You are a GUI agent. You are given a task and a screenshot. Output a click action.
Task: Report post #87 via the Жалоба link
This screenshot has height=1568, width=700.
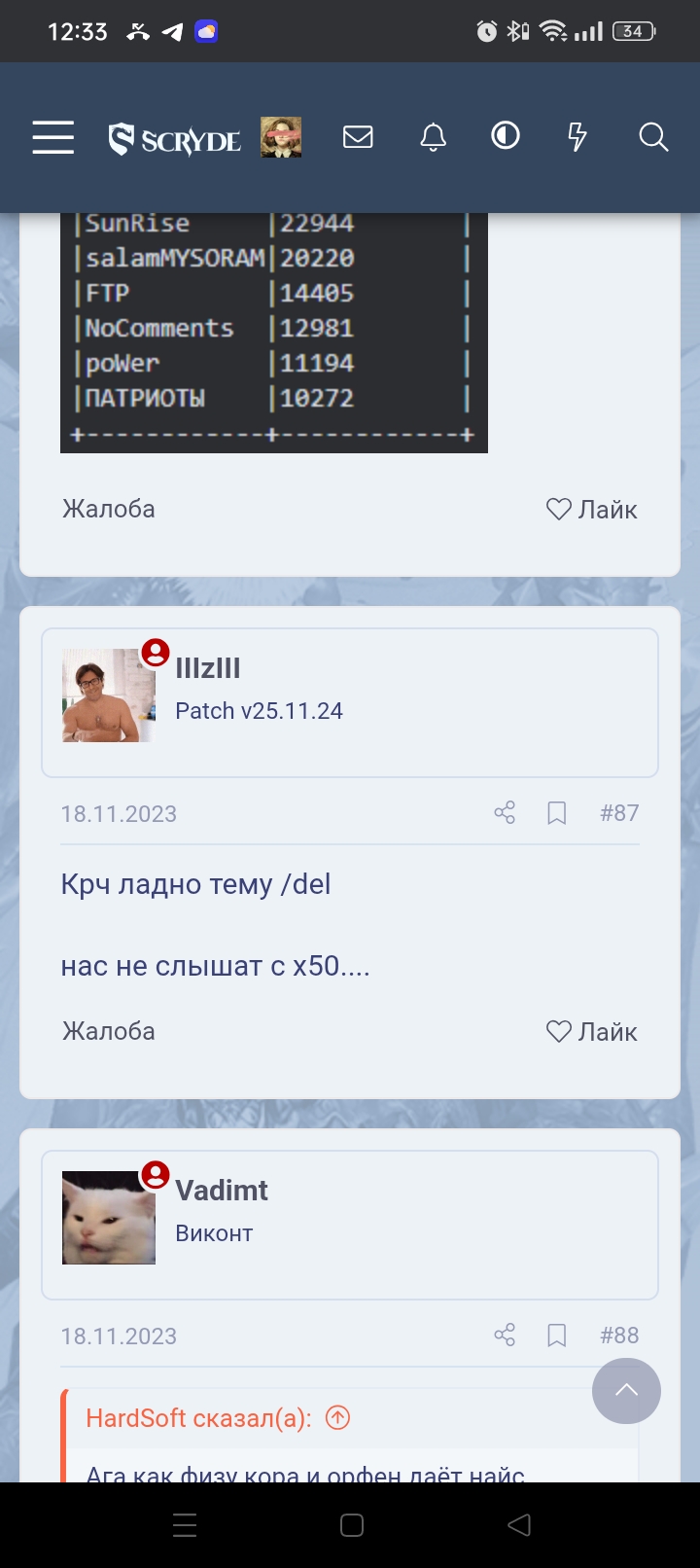pyautogui.click(x=108, y=1031)
